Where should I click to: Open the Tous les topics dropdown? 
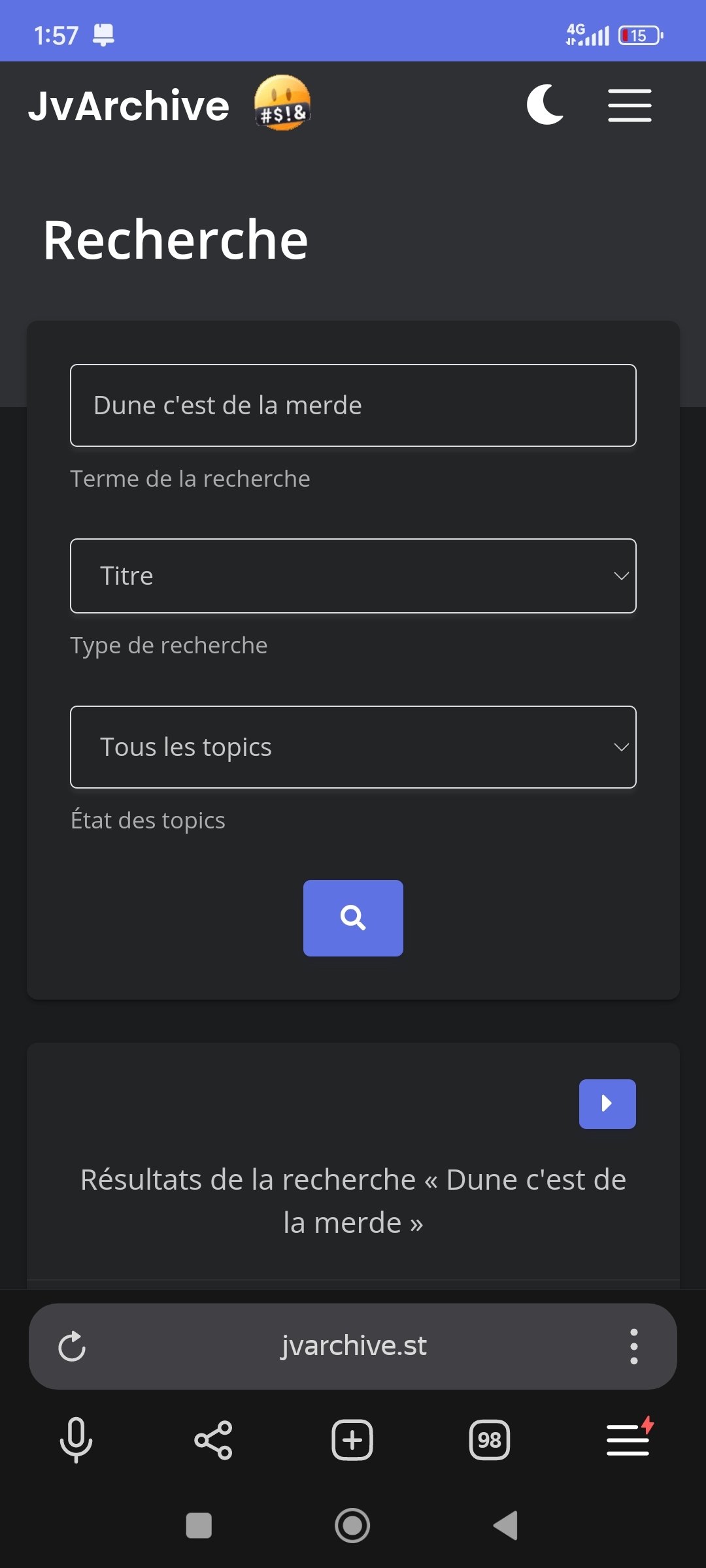(x=353, y=747)
